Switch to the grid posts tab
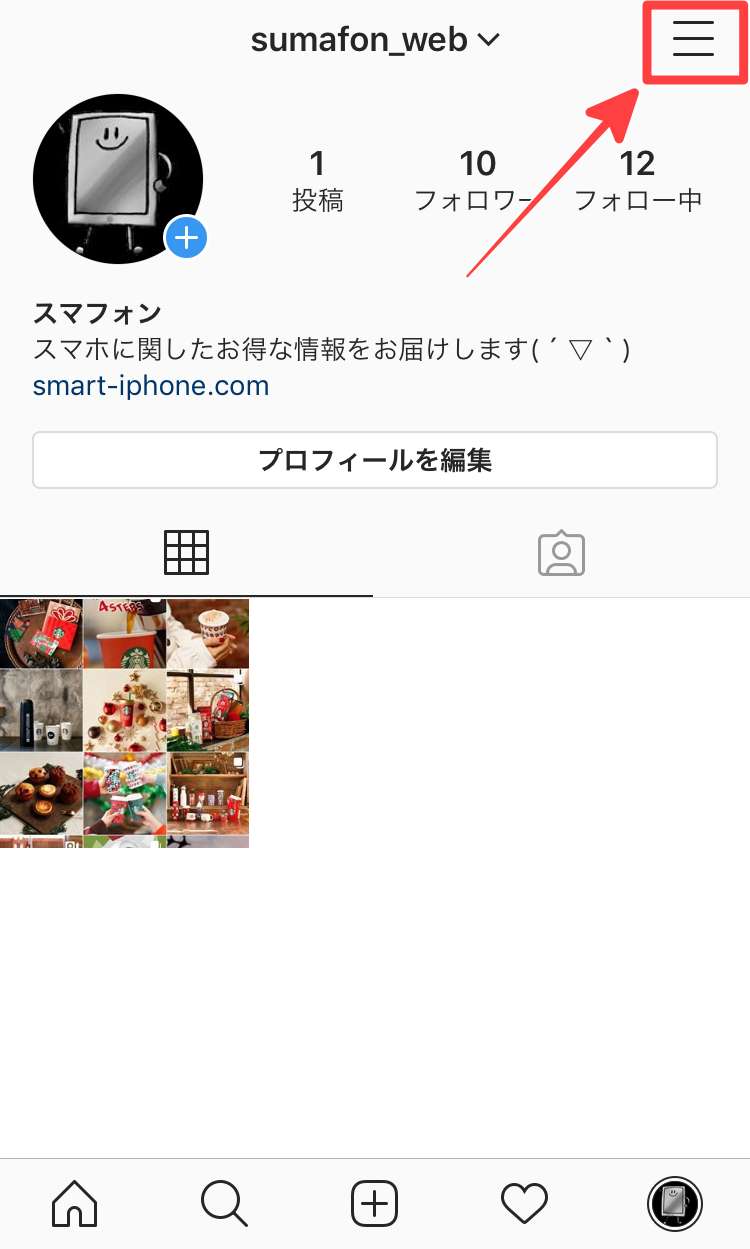 tap(186, 552)
